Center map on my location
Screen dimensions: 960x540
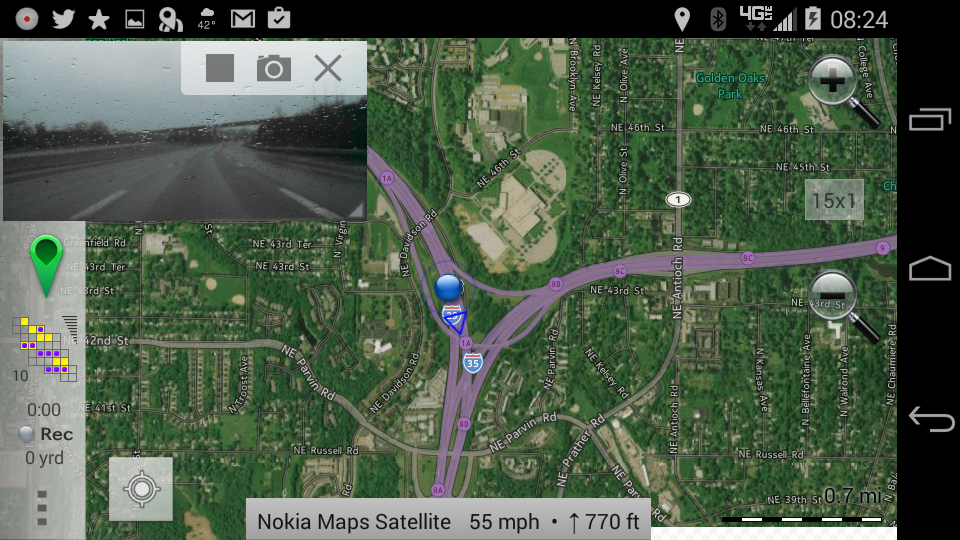click(141, 489)
